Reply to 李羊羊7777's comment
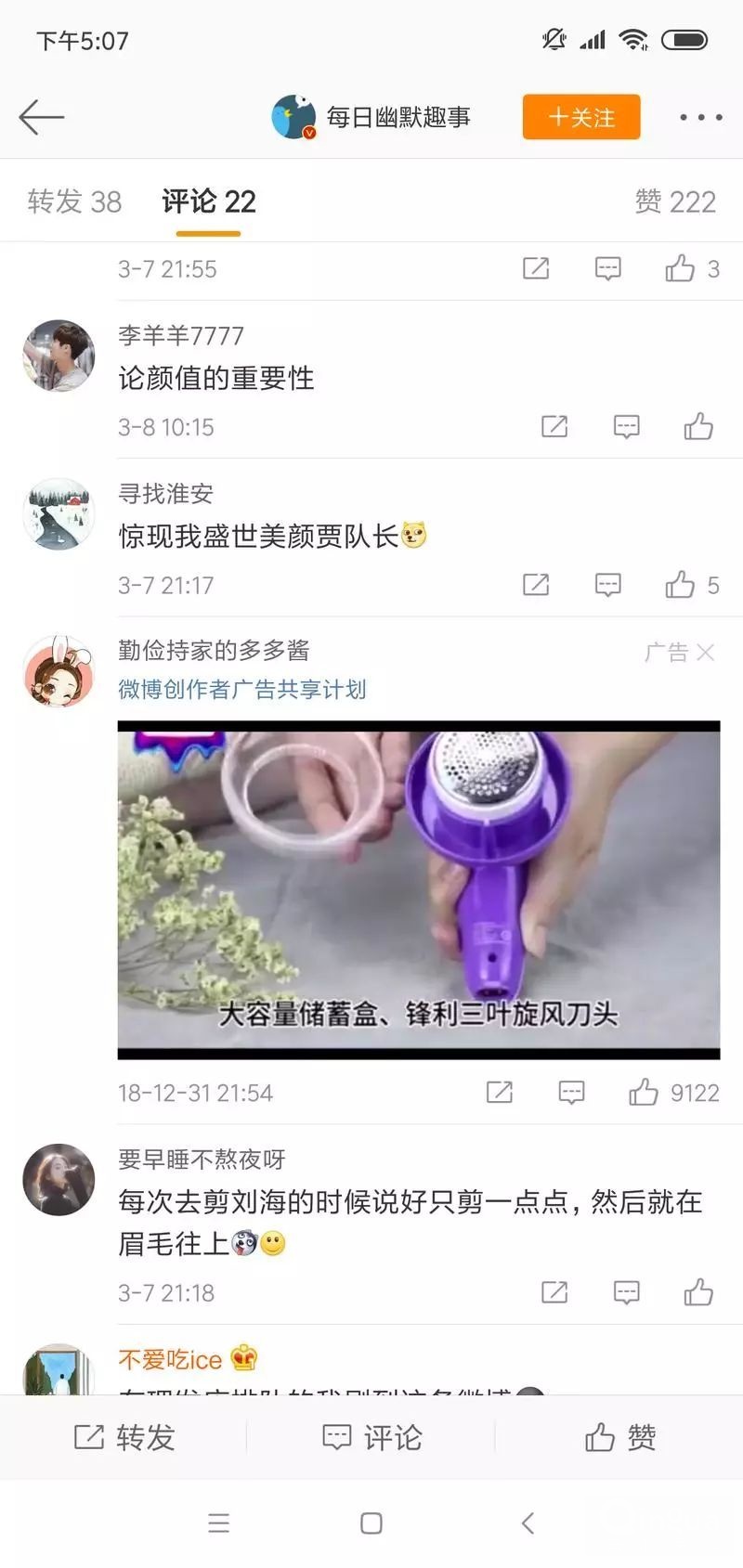 click(627, 427)
